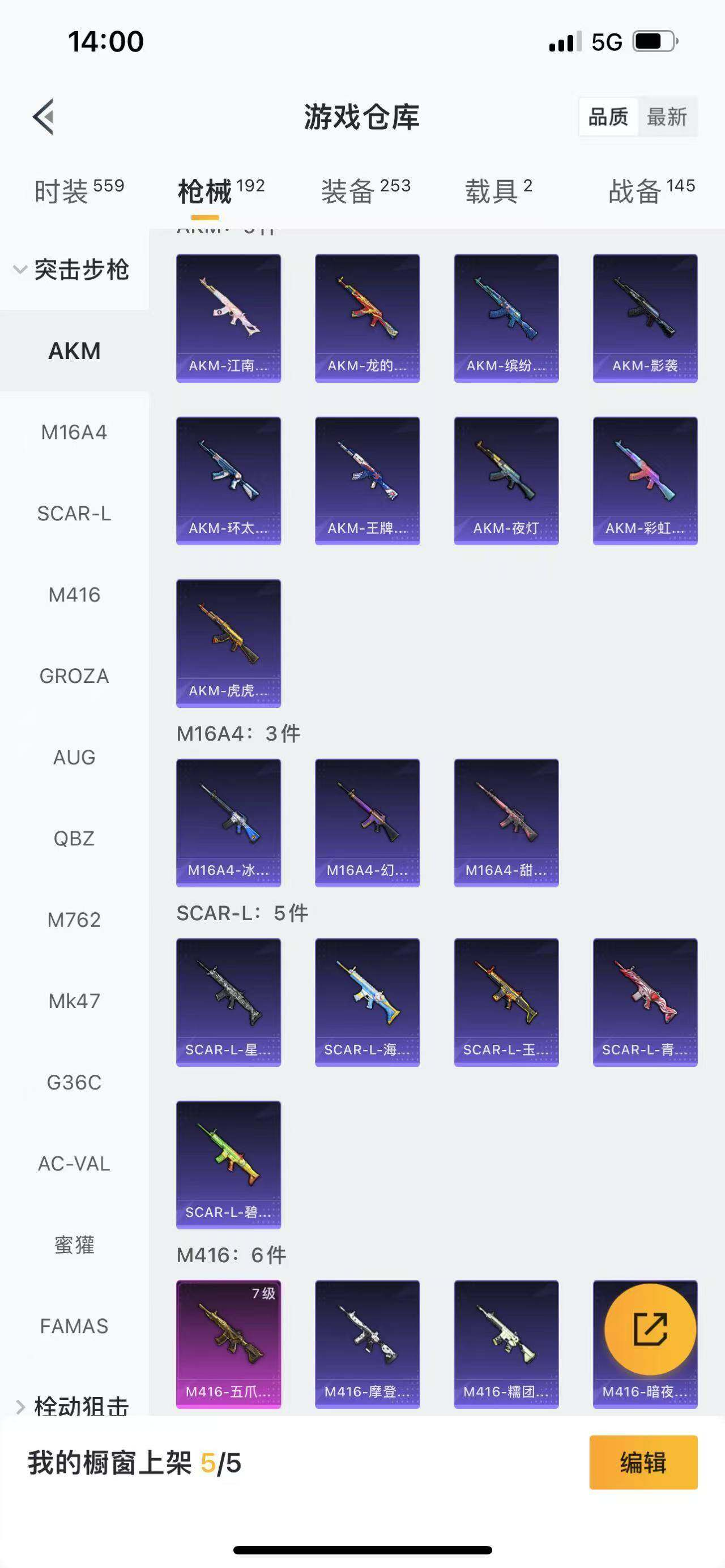The image size is (725, 1568).
Task: Open the AKM-江南 skin tile
Action: coord(228,318)
